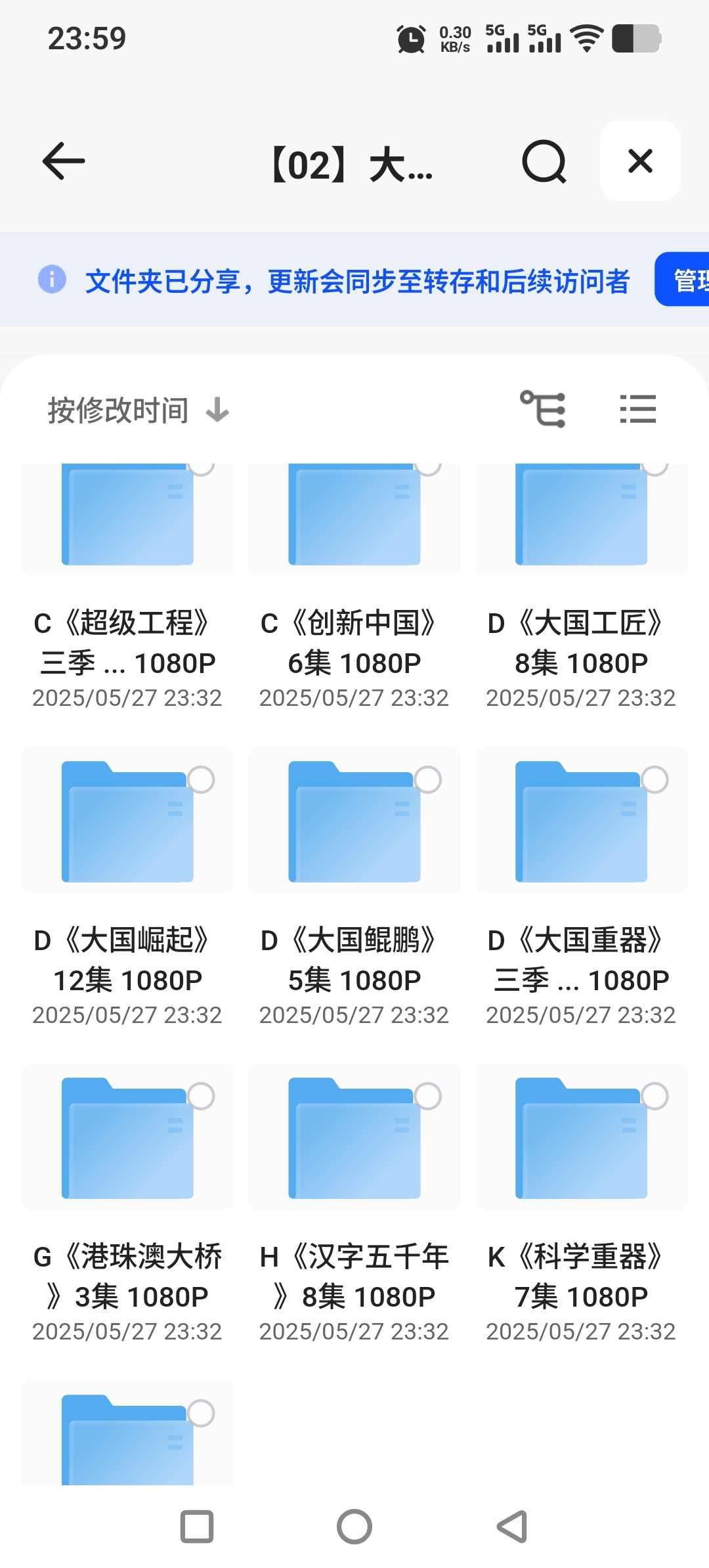Open search in this folder

[544, 161]
